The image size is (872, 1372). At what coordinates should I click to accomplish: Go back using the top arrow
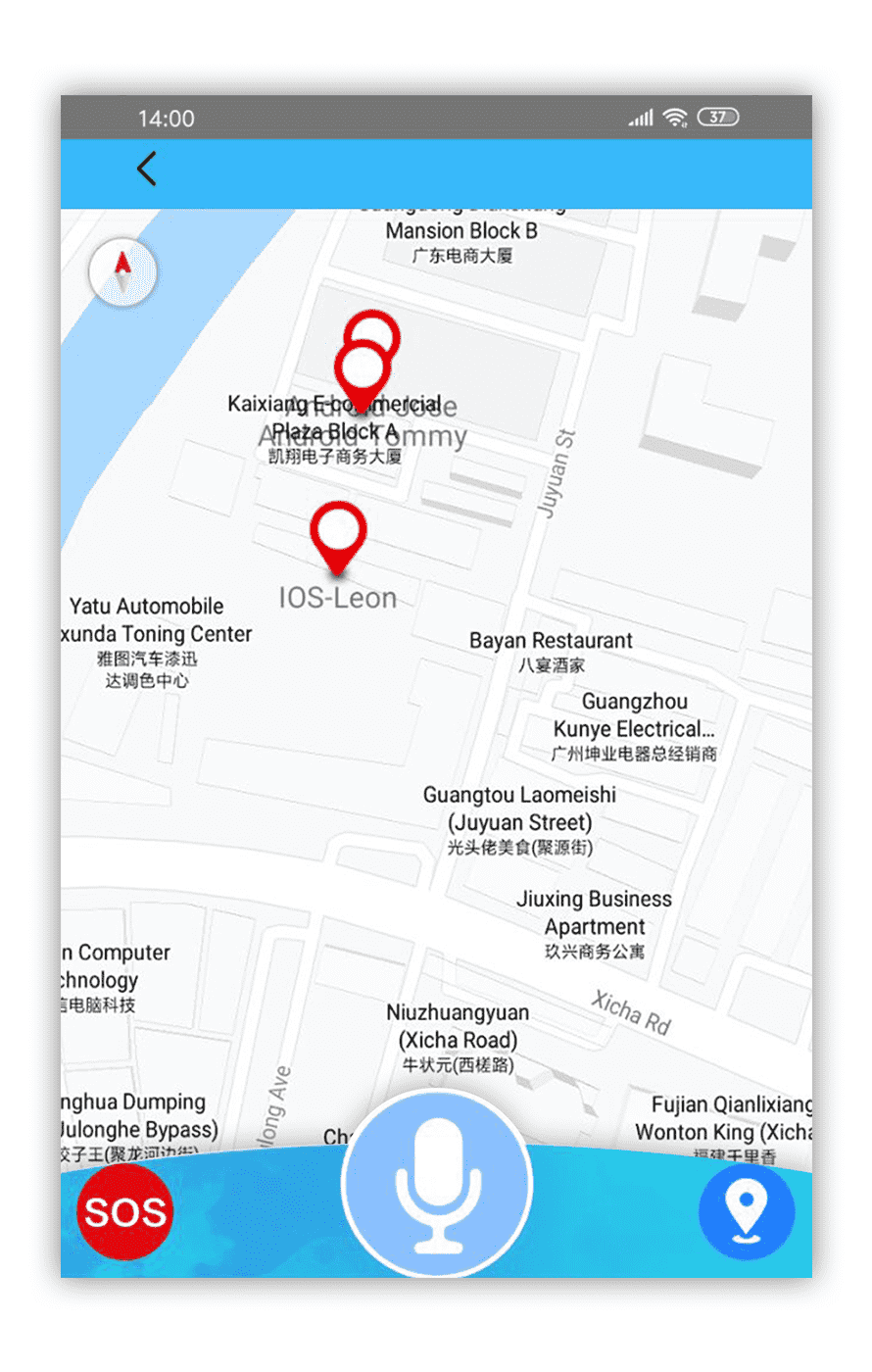point(147,170)
